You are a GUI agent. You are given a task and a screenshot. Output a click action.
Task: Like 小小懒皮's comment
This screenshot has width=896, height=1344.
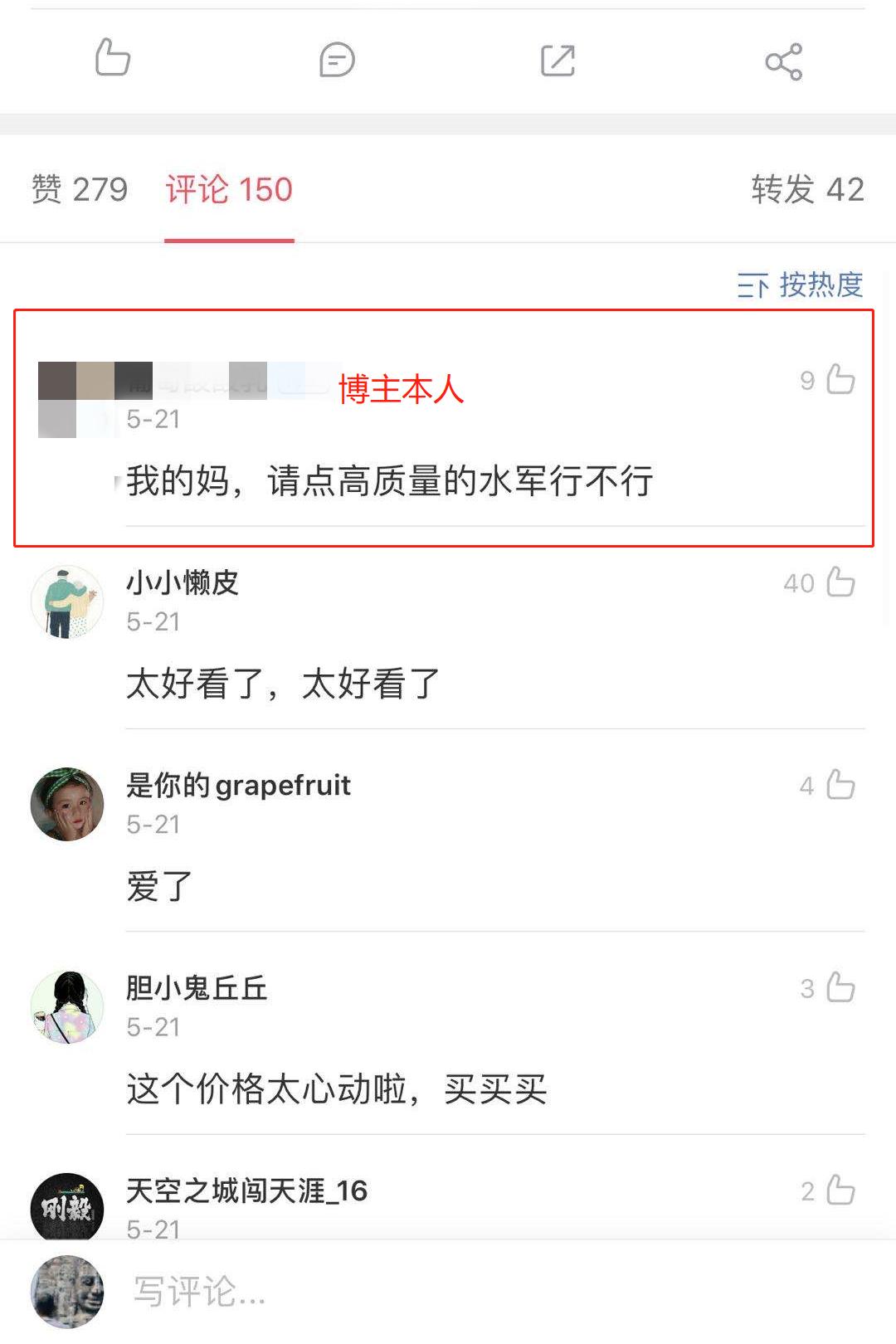(839, 583)
